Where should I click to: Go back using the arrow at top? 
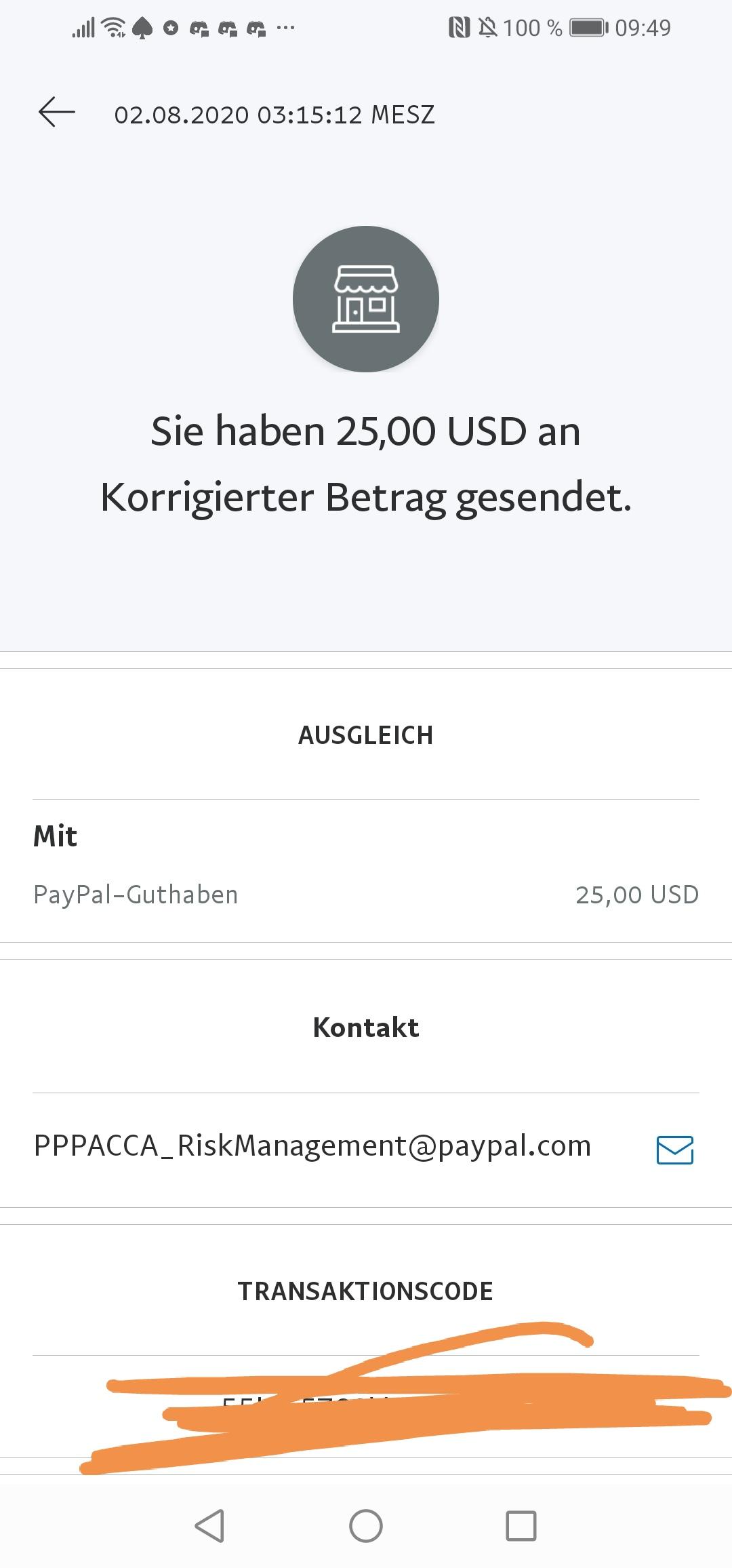pos(57,113)
